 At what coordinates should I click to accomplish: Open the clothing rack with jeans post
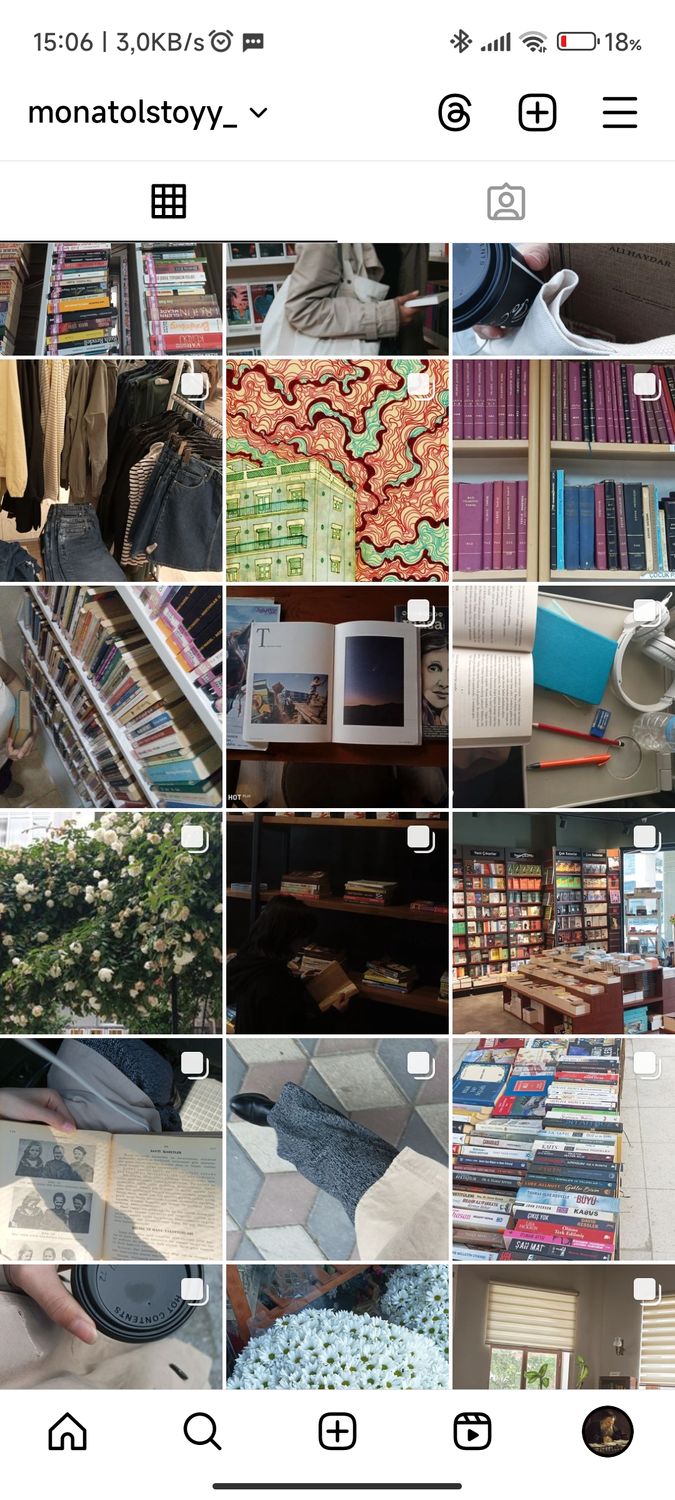[111, 471]
